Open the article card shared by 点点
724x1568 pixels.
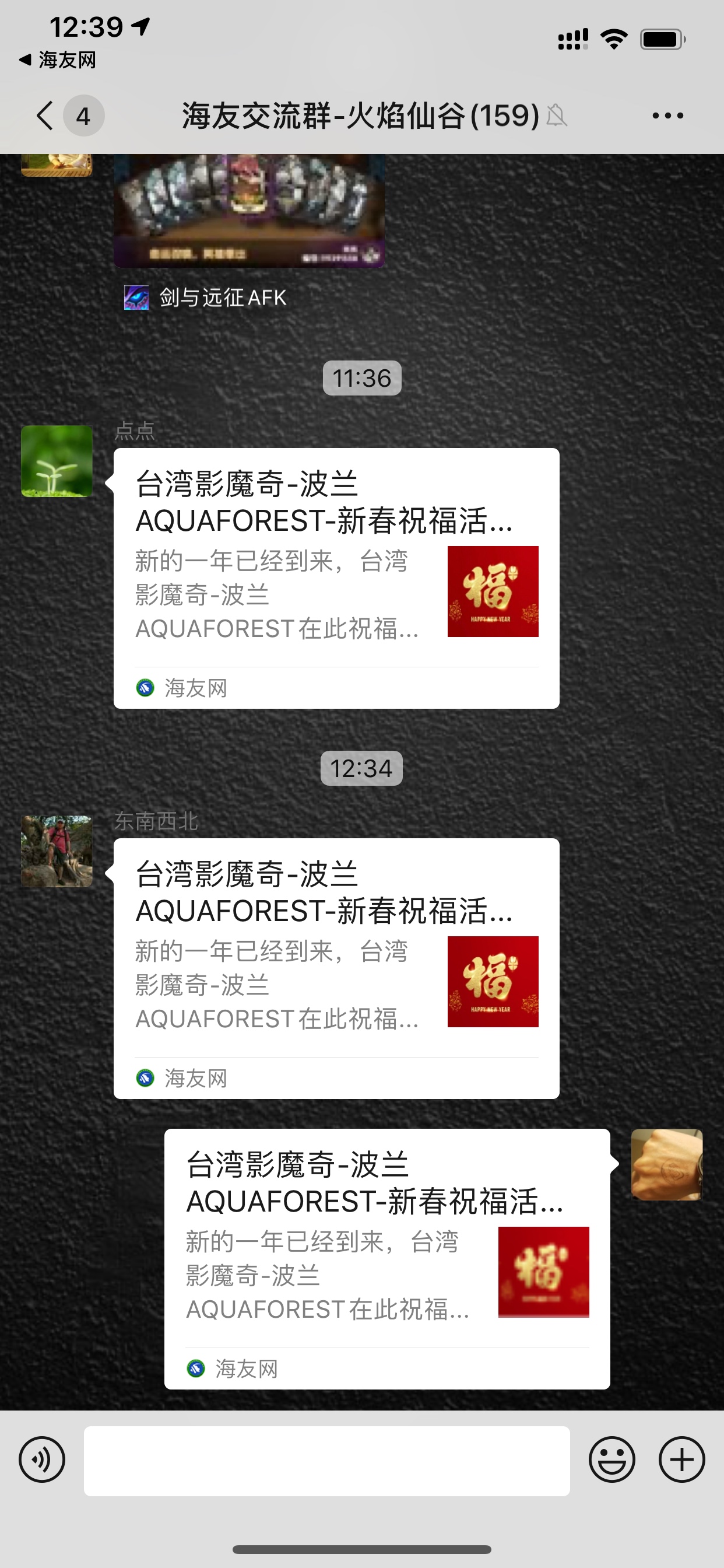[336, 577]
